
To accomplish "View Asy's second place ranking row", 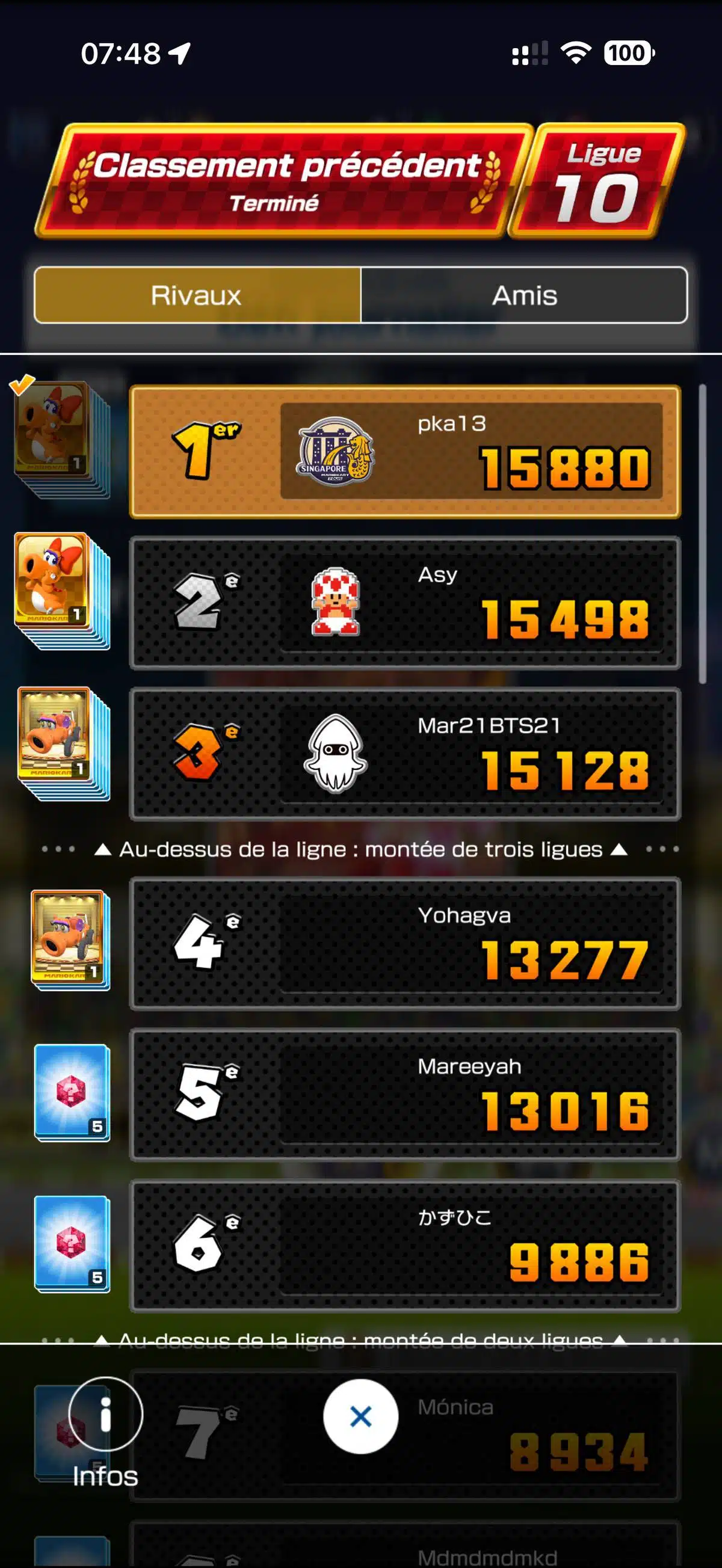I will pyautogui.click(x=405, y=603).
